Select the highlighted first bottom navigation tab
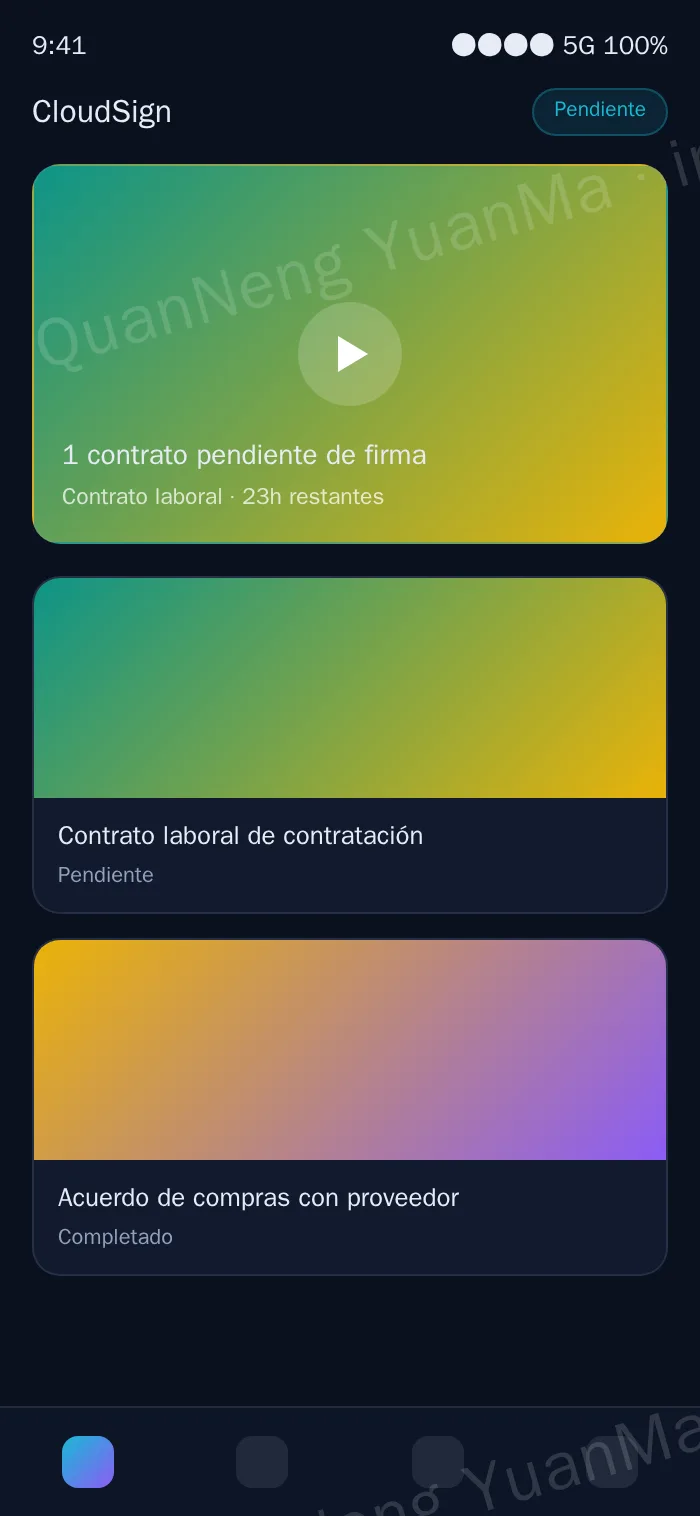The width and height of the screenshot is (700, 1516). tap(88, 1462)
